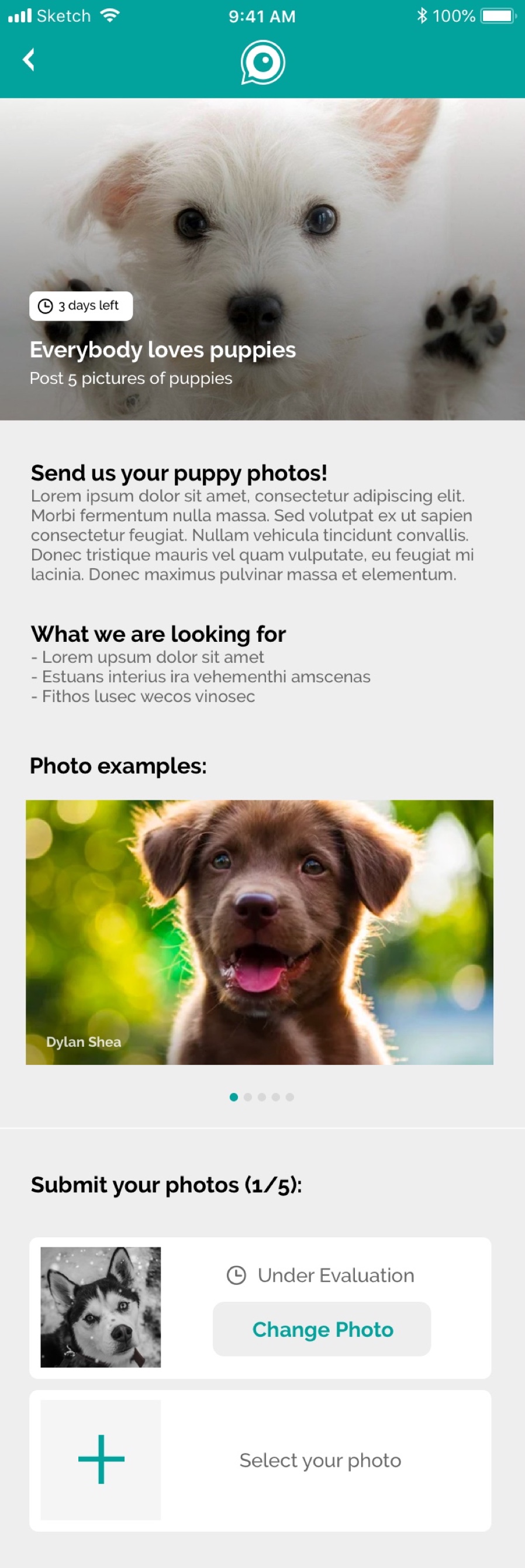The height and width of the screenshot is (1568, 525).
Task: Jump to the second example photo dot
Action: click(x=248, y=1097)
